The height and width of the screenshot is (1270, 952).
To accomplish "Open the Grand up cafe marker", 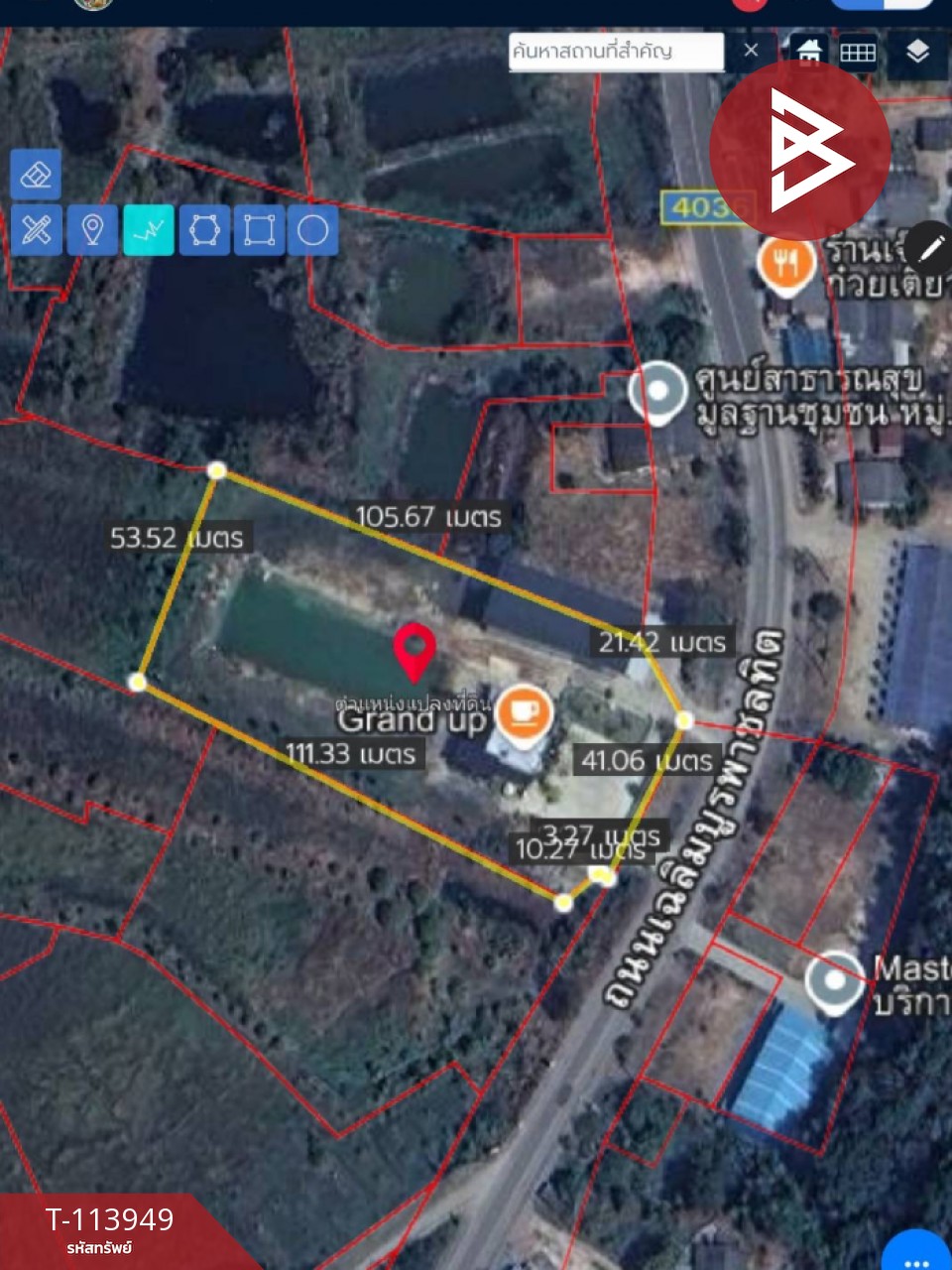I will point(525,711).
